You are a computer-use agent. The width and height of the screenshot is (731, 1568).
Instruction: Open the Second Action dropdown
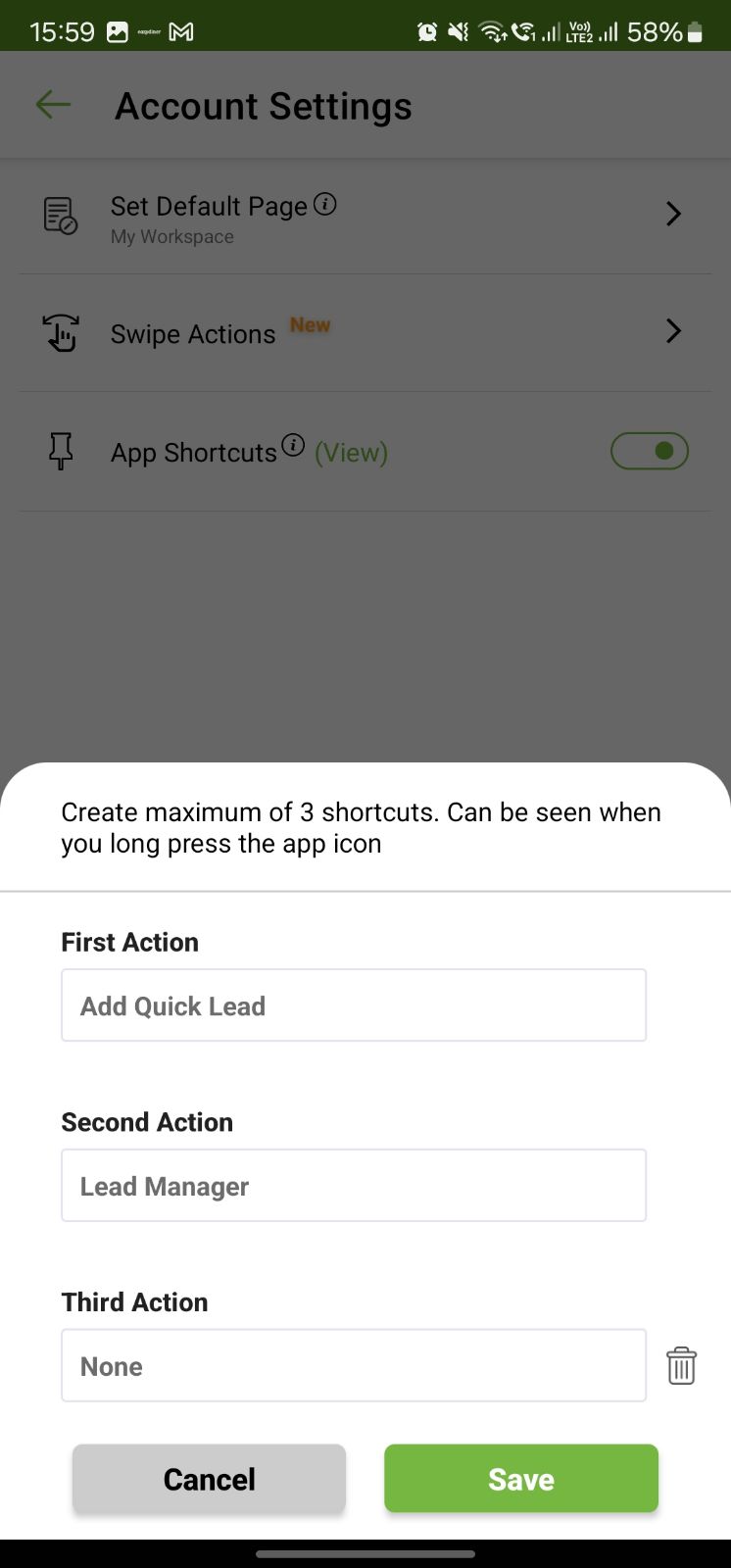354,1186
